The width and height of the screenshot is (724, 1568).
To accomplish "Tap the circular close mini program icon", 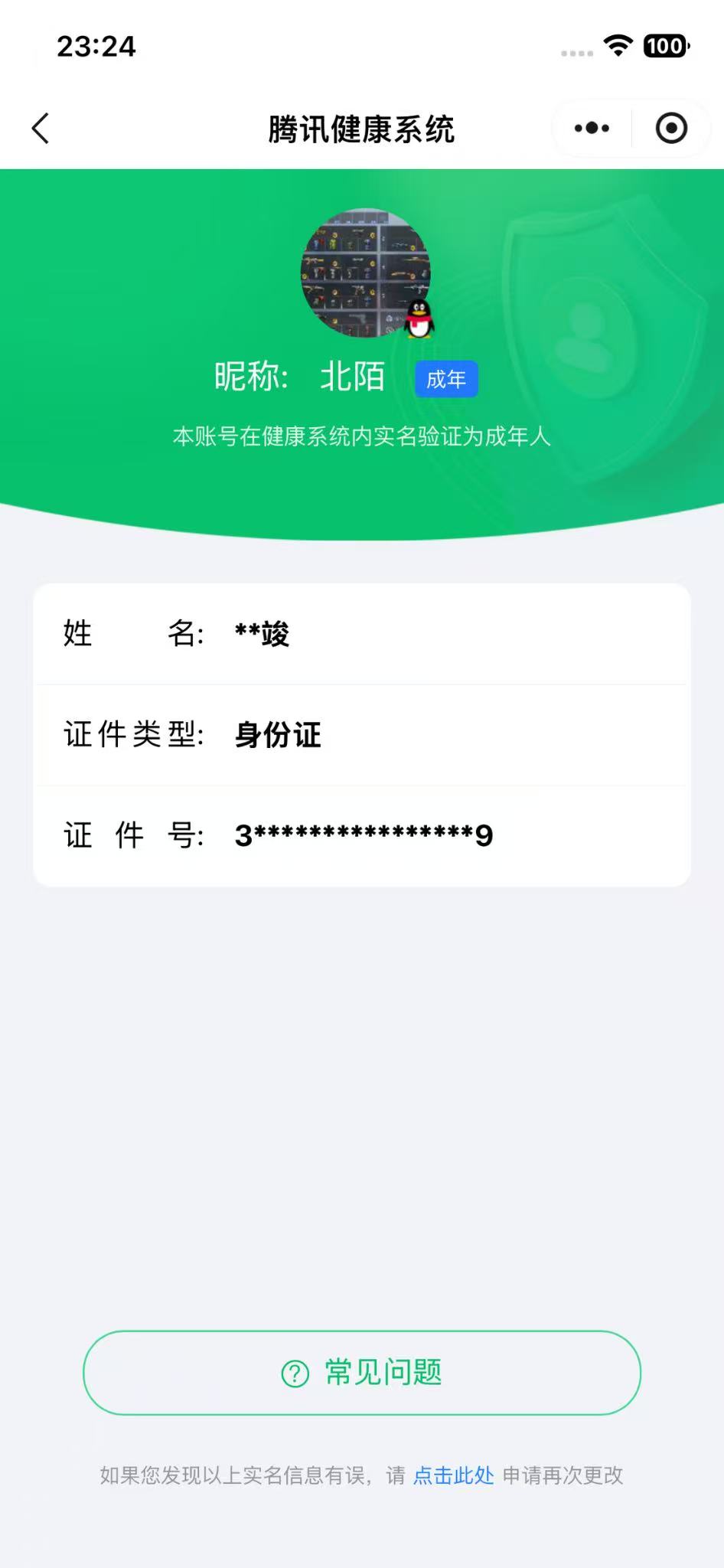I will click(672, 128).
